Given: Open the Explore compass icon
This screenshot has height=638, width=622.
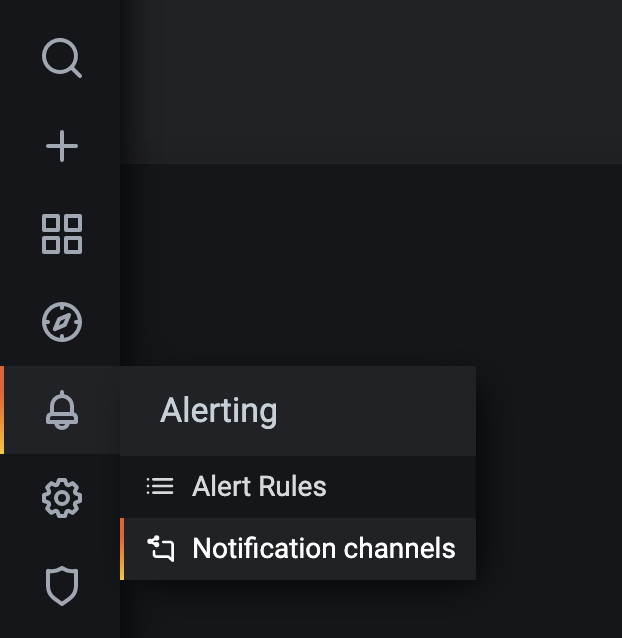Looking at the screenshot, I should 61,322.
